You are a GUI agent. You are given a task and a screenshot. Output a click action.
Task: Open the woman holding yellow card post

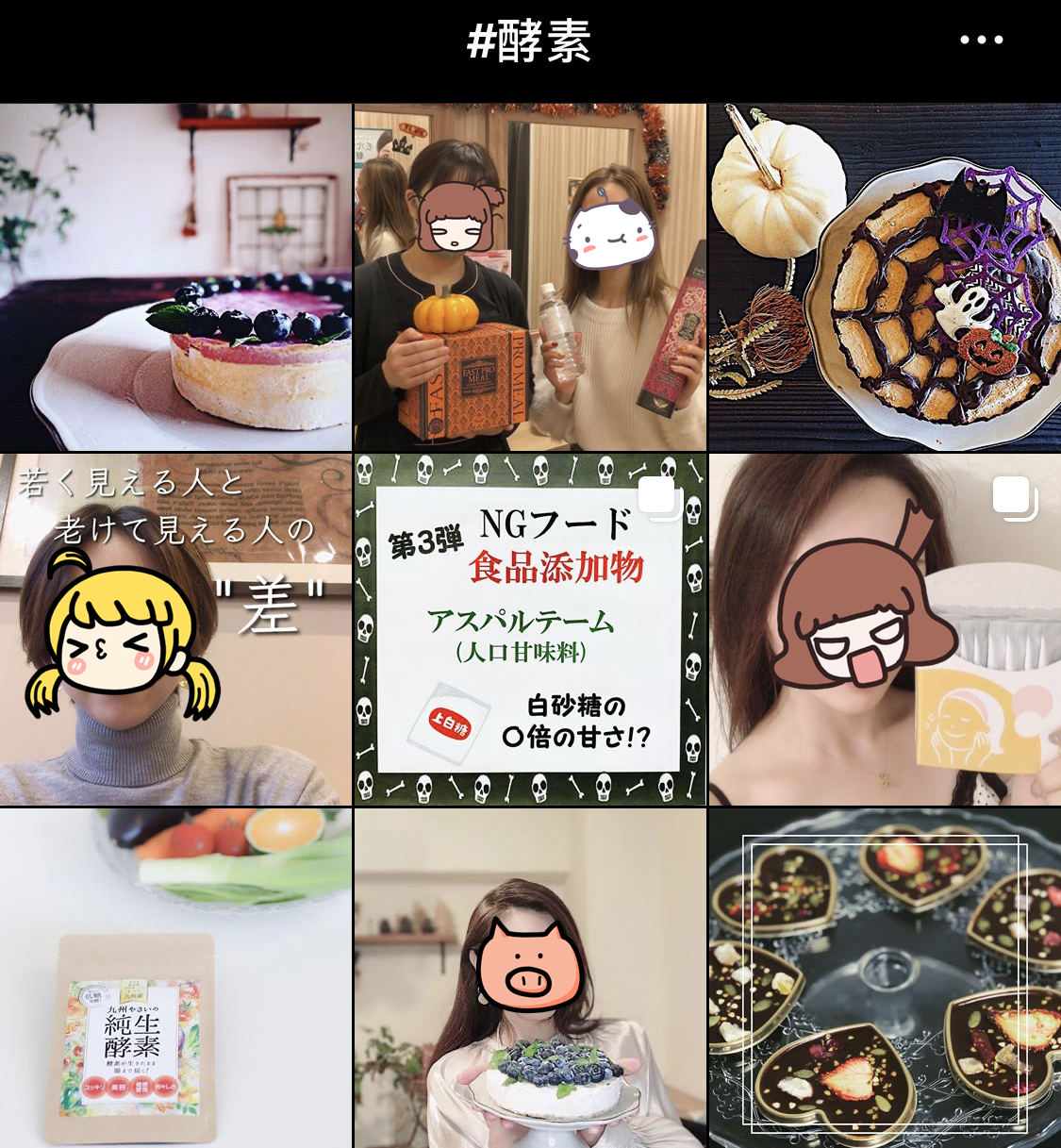[x=884, y=629]
